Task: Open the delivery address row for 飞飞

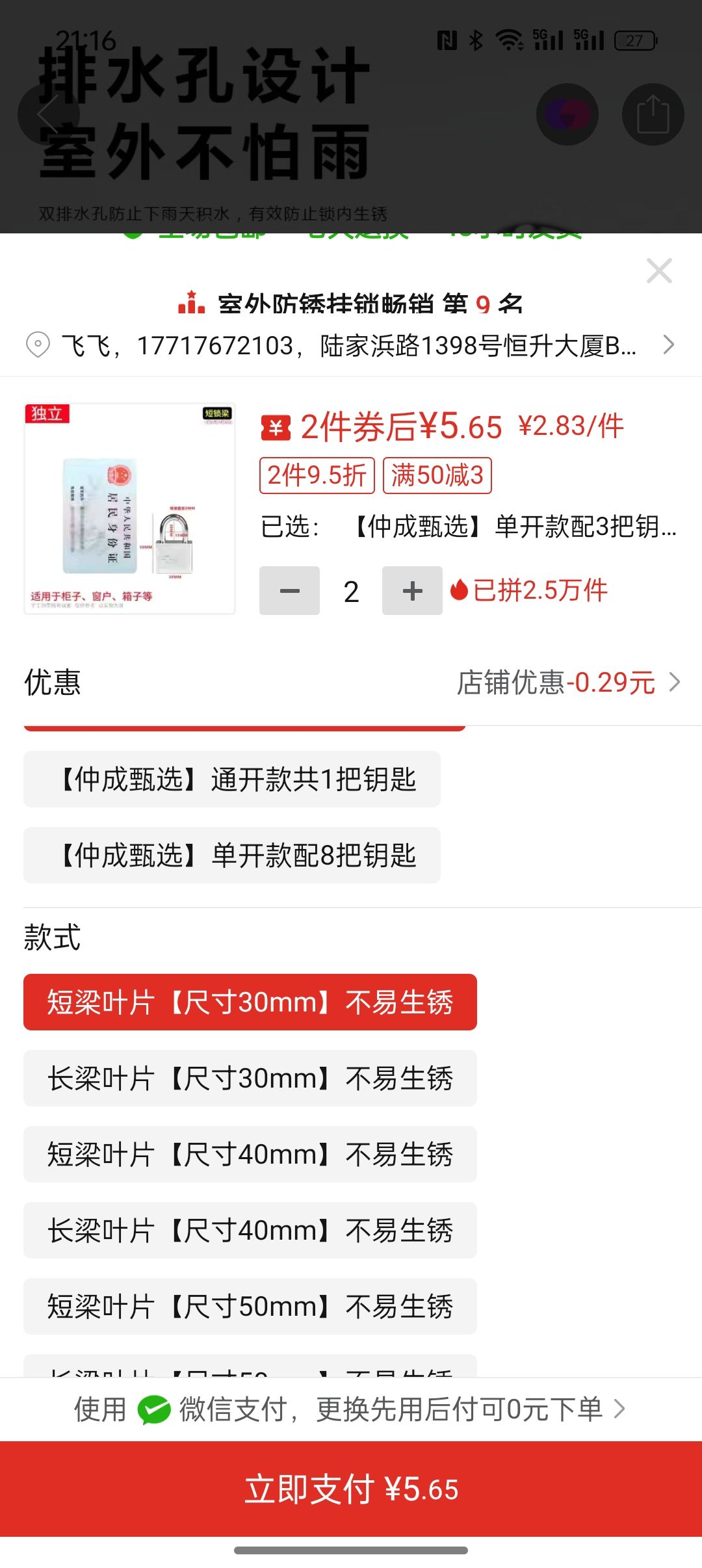Action: pyautogui.click(x=351, y=345)
